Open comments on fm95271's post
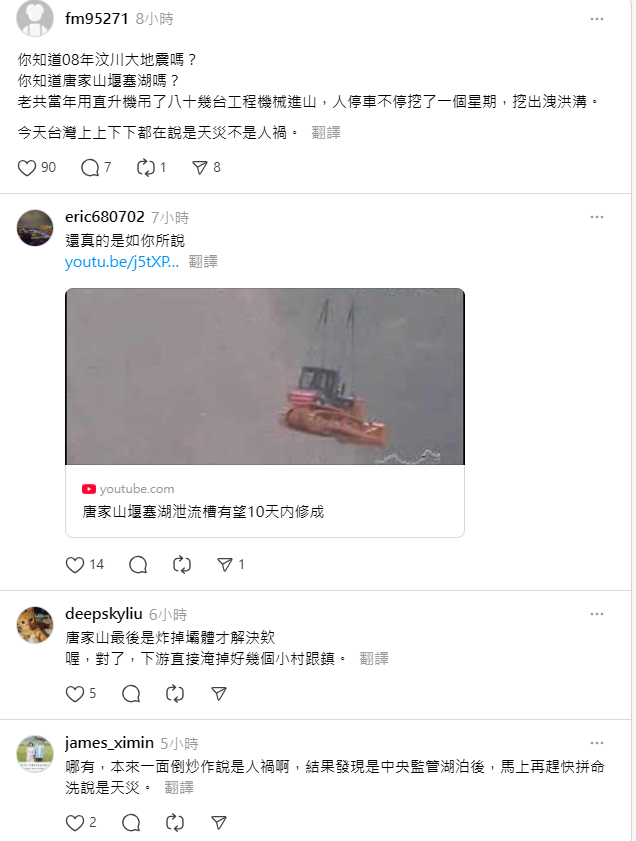The image size is (636, 841). coord(89,167)
